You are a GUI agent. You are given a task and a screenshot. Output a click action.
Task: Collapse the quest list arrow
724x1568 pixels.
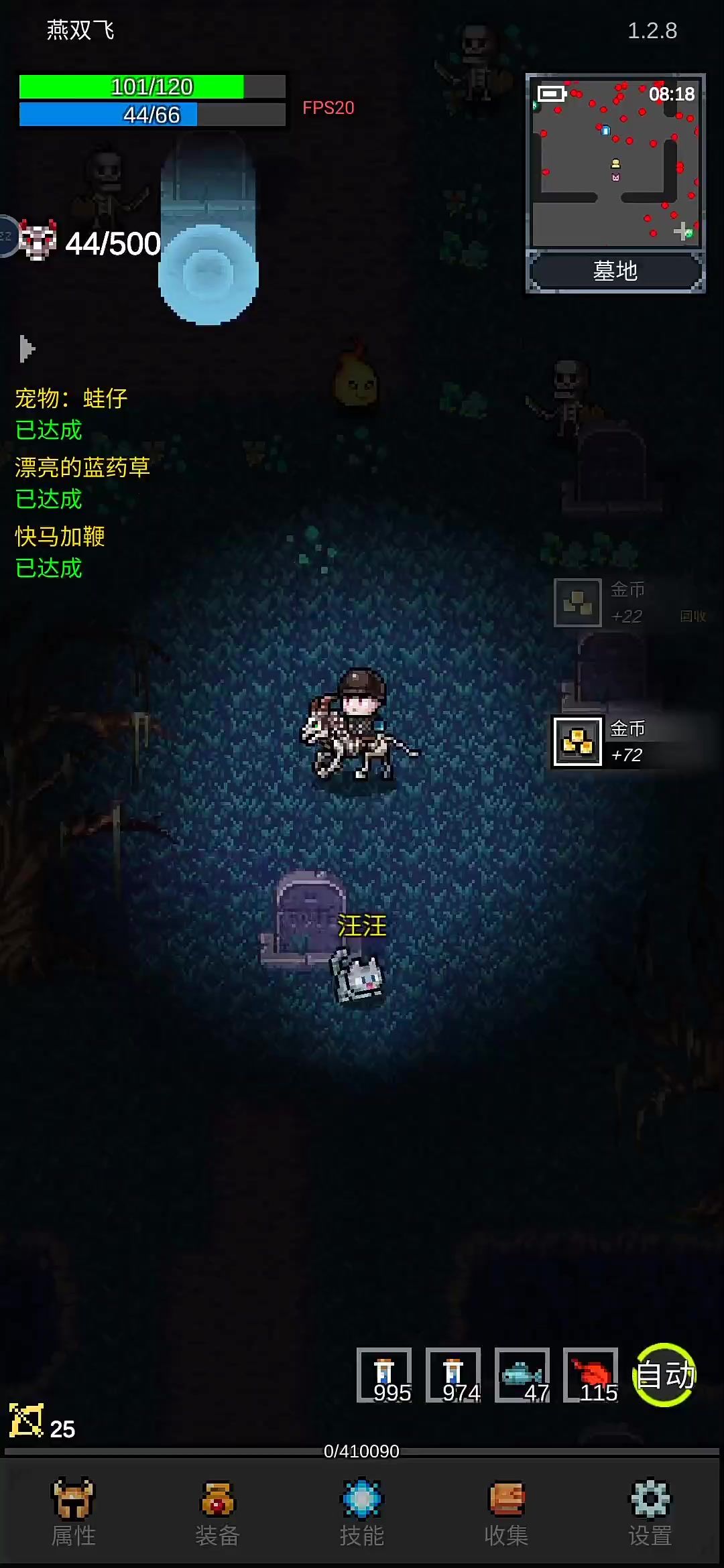26,348
